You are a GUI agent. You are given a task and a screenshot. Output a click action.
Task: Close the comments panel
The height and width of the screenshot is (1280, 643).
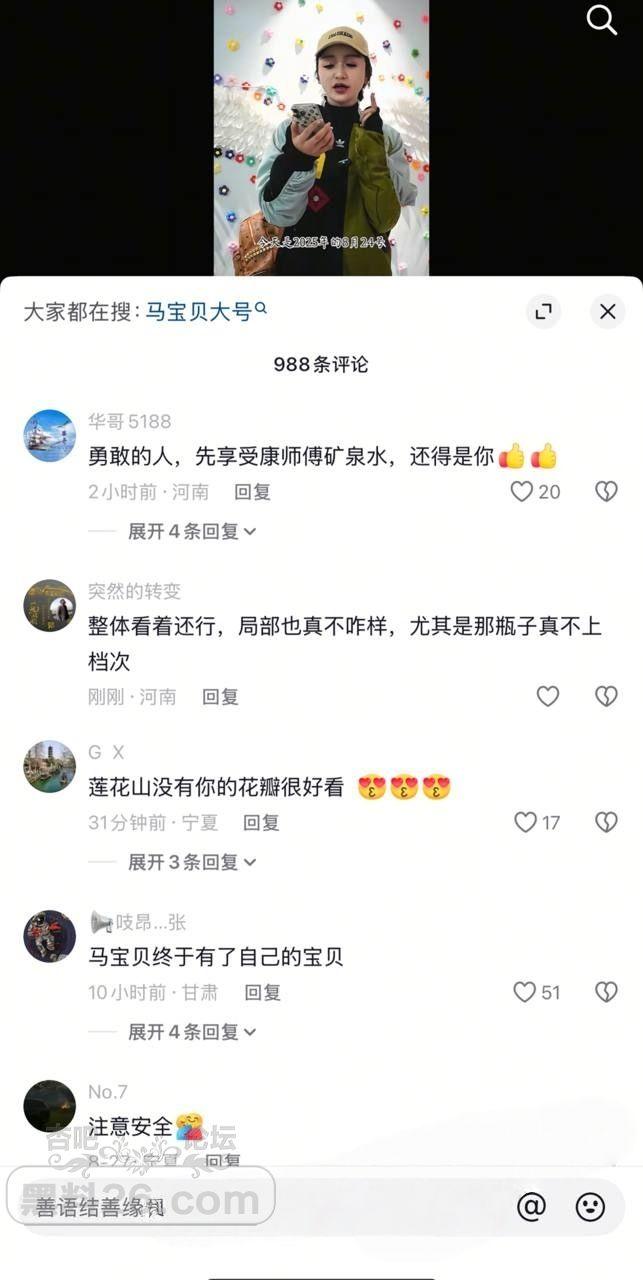(x=607, y=312)
